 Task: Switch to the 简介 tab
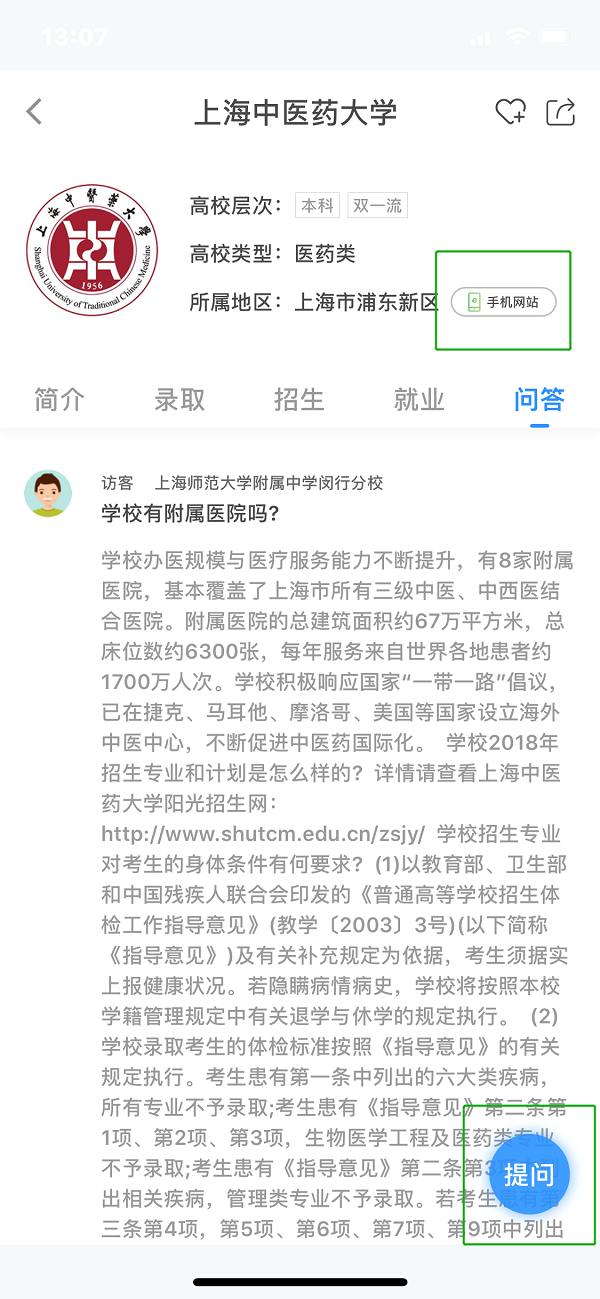click(59, 400)
